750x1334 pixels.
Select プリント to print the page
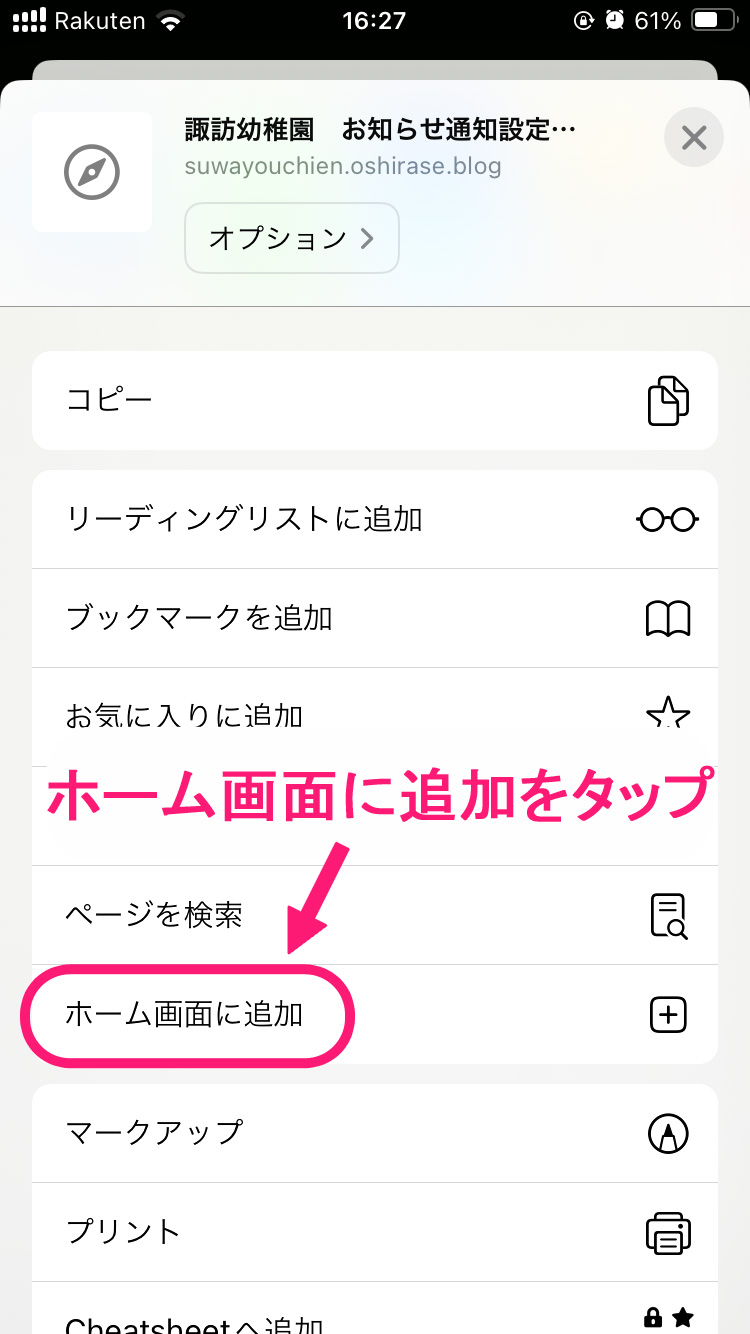click(375, 1232)
